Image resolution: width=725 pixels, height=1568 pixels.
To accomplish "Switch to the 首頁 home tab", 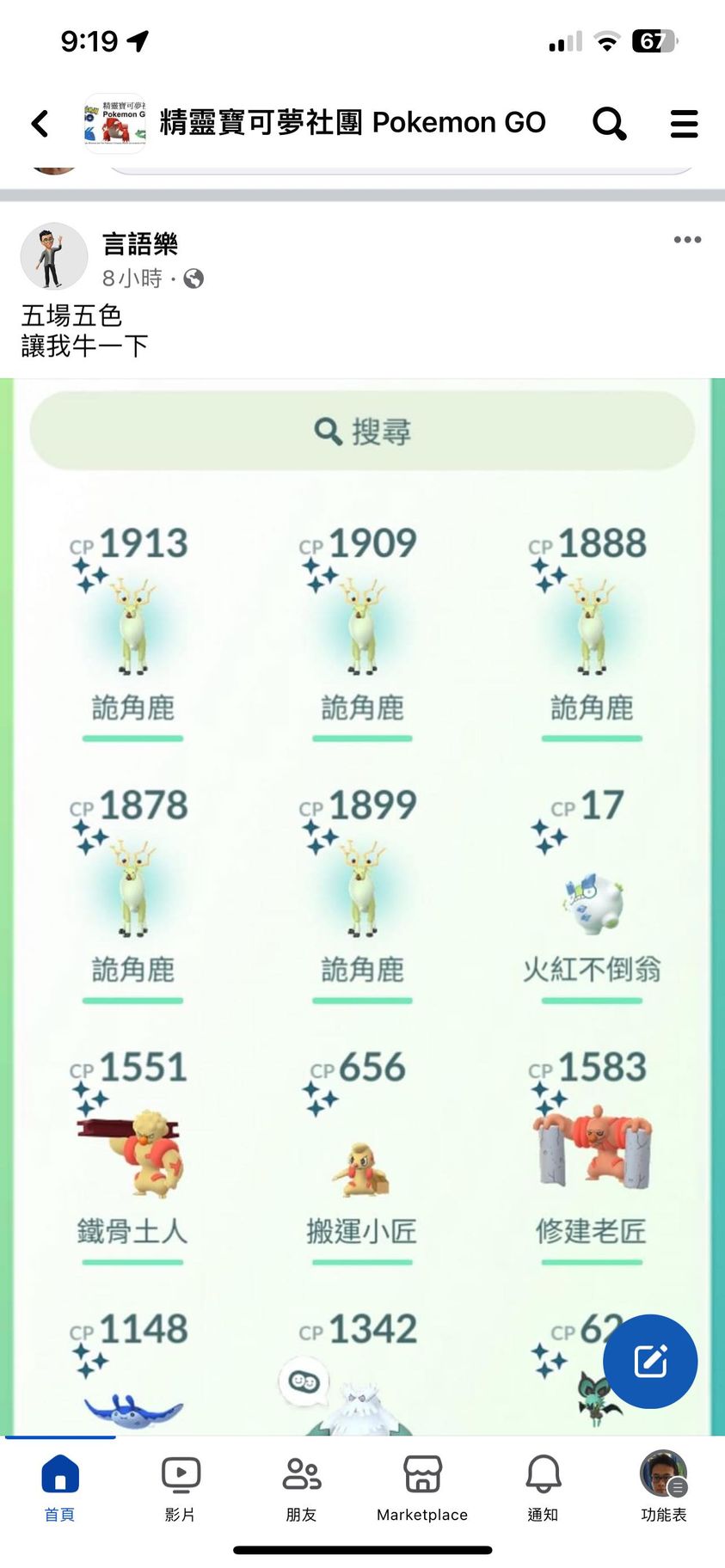I will coord(59,1487).
